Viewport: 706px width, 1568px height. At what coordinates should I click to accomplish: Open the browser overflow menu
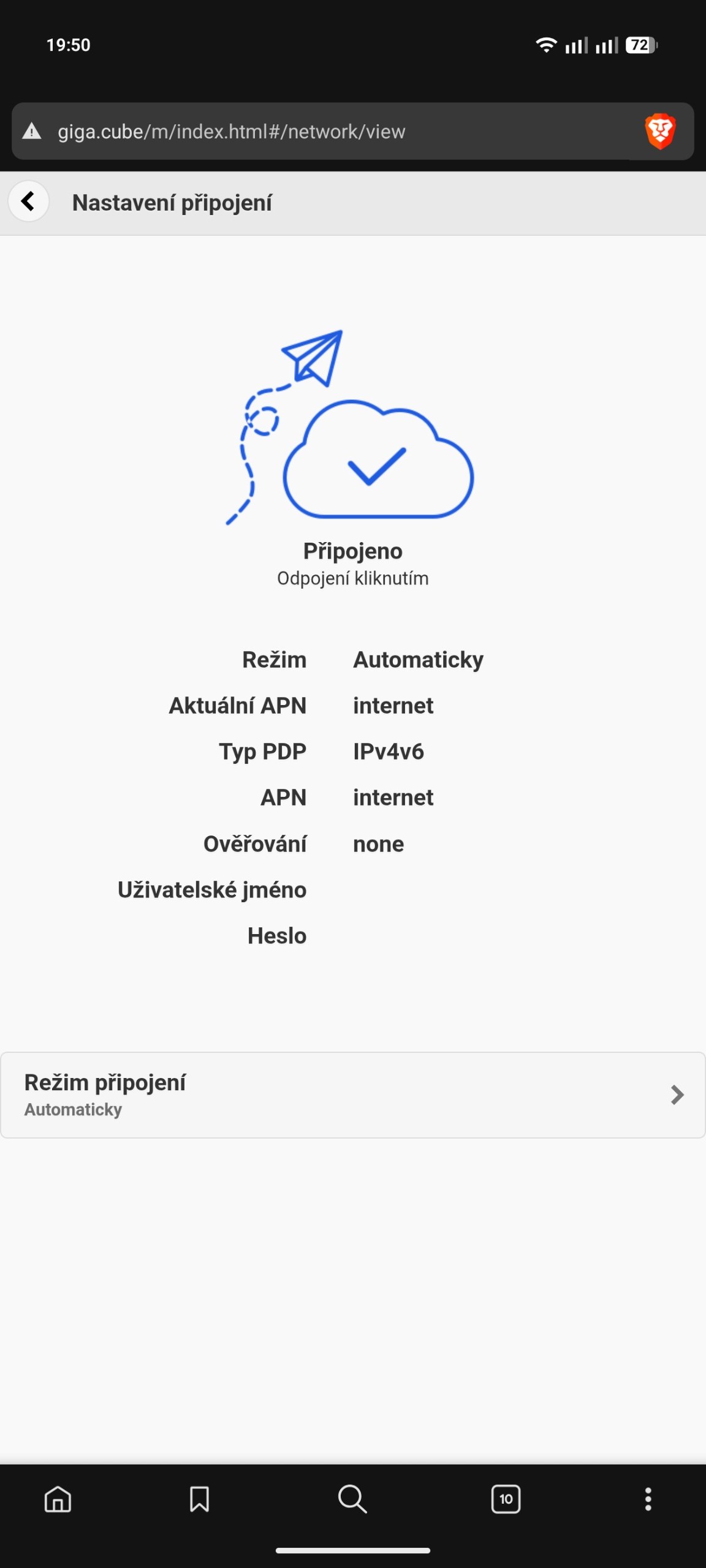pyautogui.click(x=648, y=1499)
